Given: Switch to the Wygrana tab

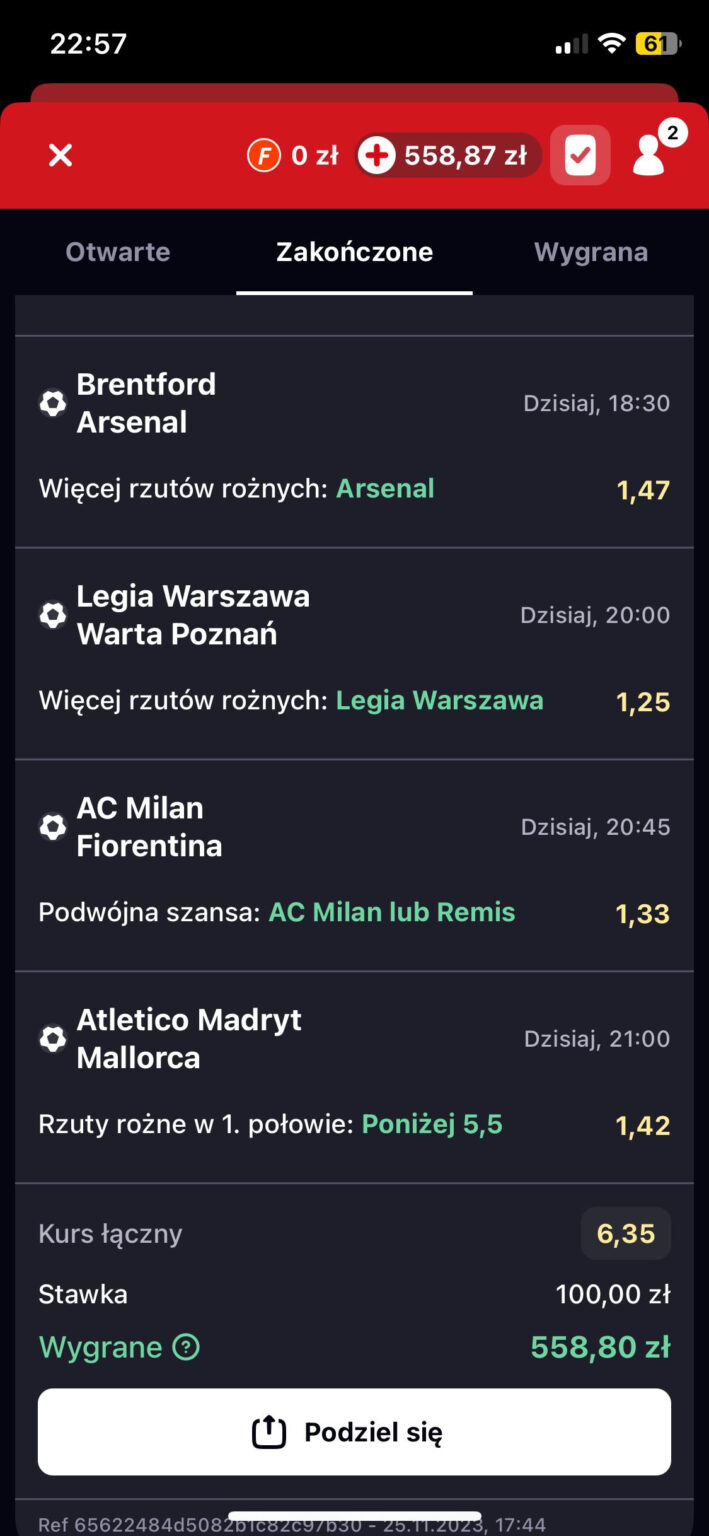Looking at the screenshot, I should pos(590,252).
